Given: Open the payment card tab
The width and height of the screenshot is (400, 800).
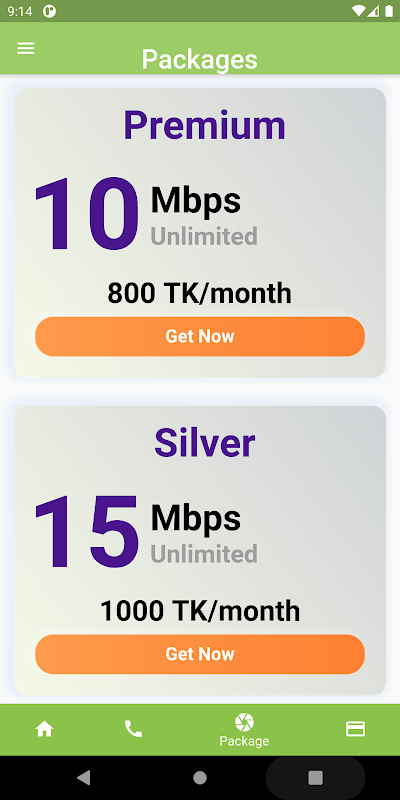Looking at the screenshot, I should click(356, 729).
